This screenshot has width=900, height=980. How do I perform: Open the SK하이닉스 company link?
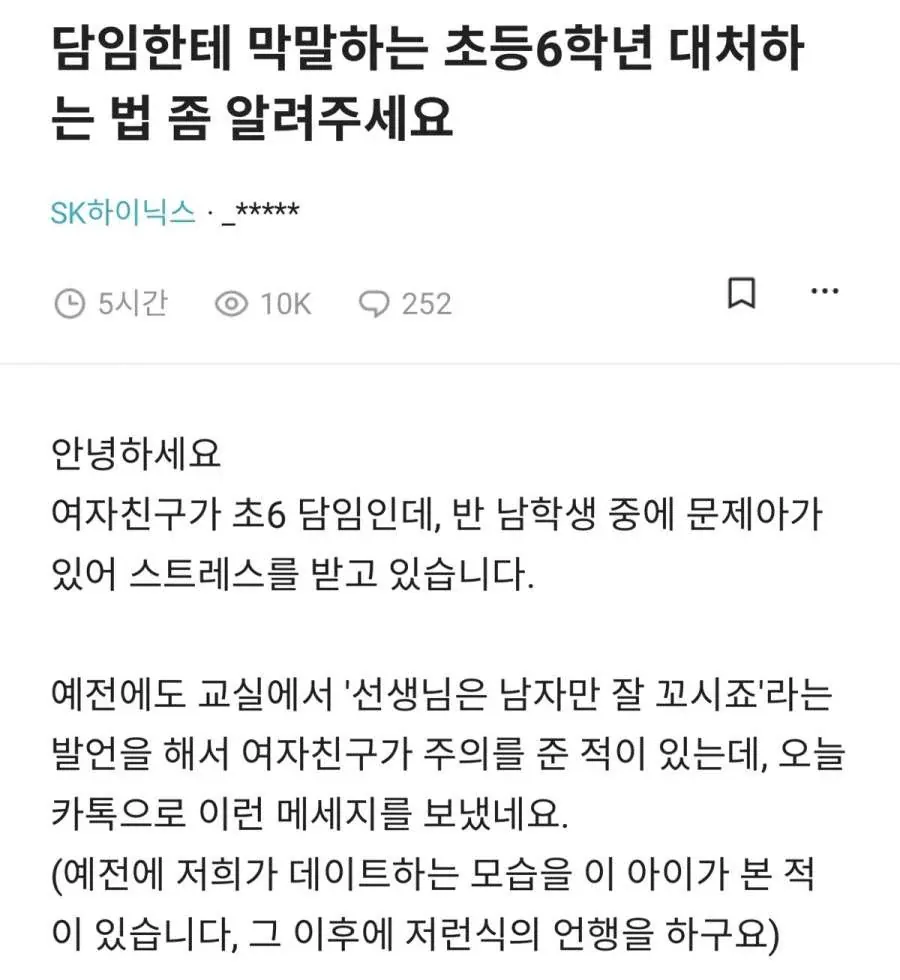click(x=123, y=212)
